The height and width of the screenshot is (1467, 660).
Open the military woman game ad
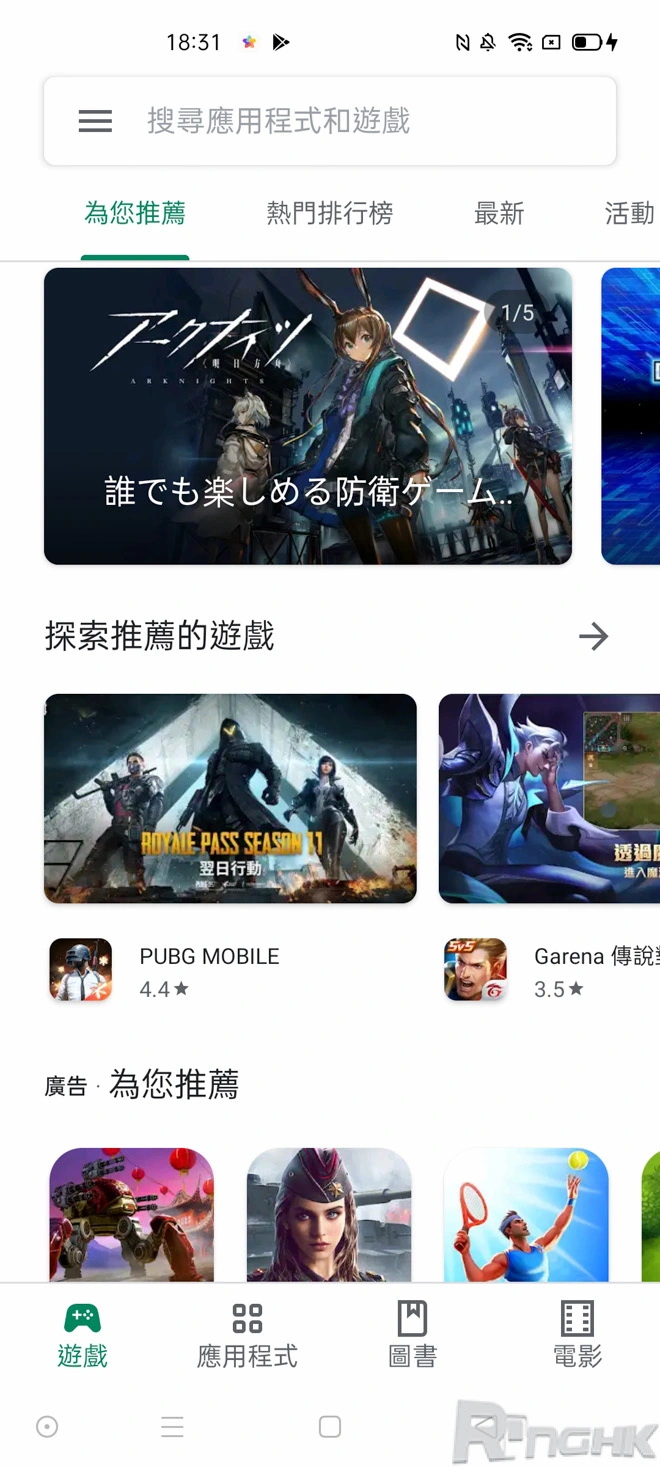329,1214
